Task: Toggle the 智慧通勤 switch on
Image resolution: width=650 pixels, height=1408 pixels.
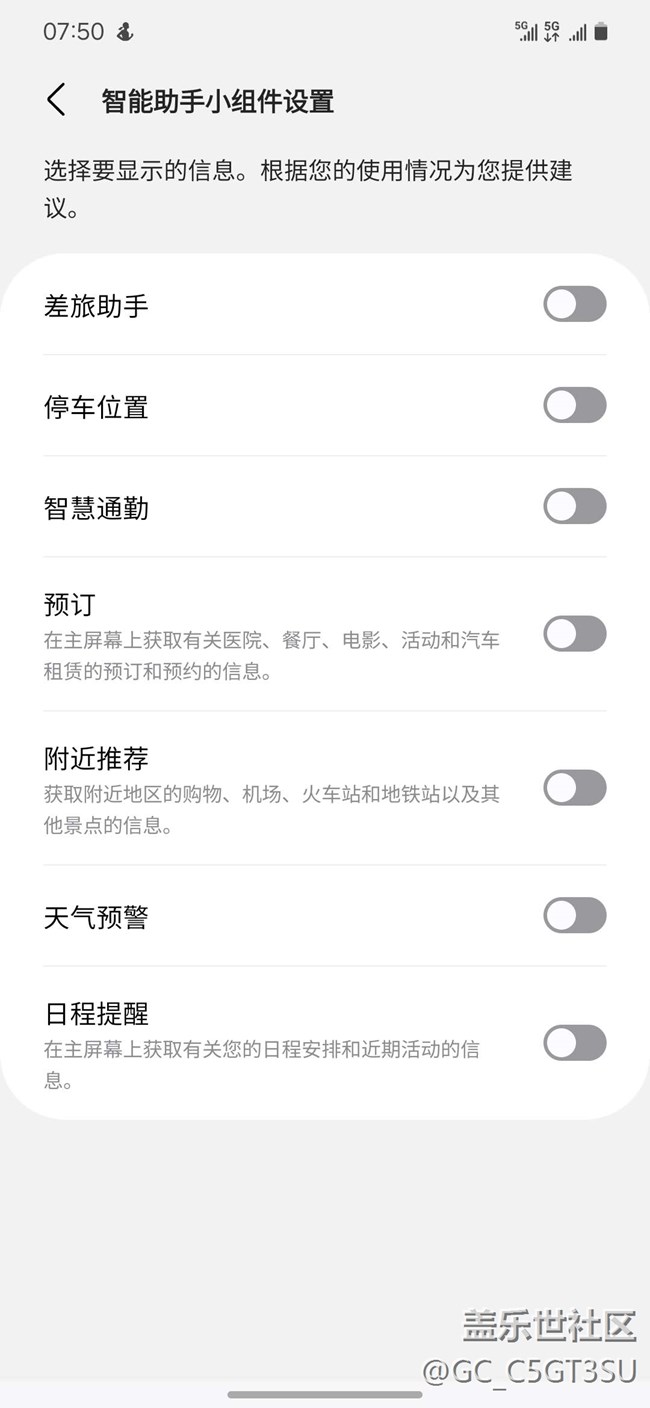Action: click(574, 506)
